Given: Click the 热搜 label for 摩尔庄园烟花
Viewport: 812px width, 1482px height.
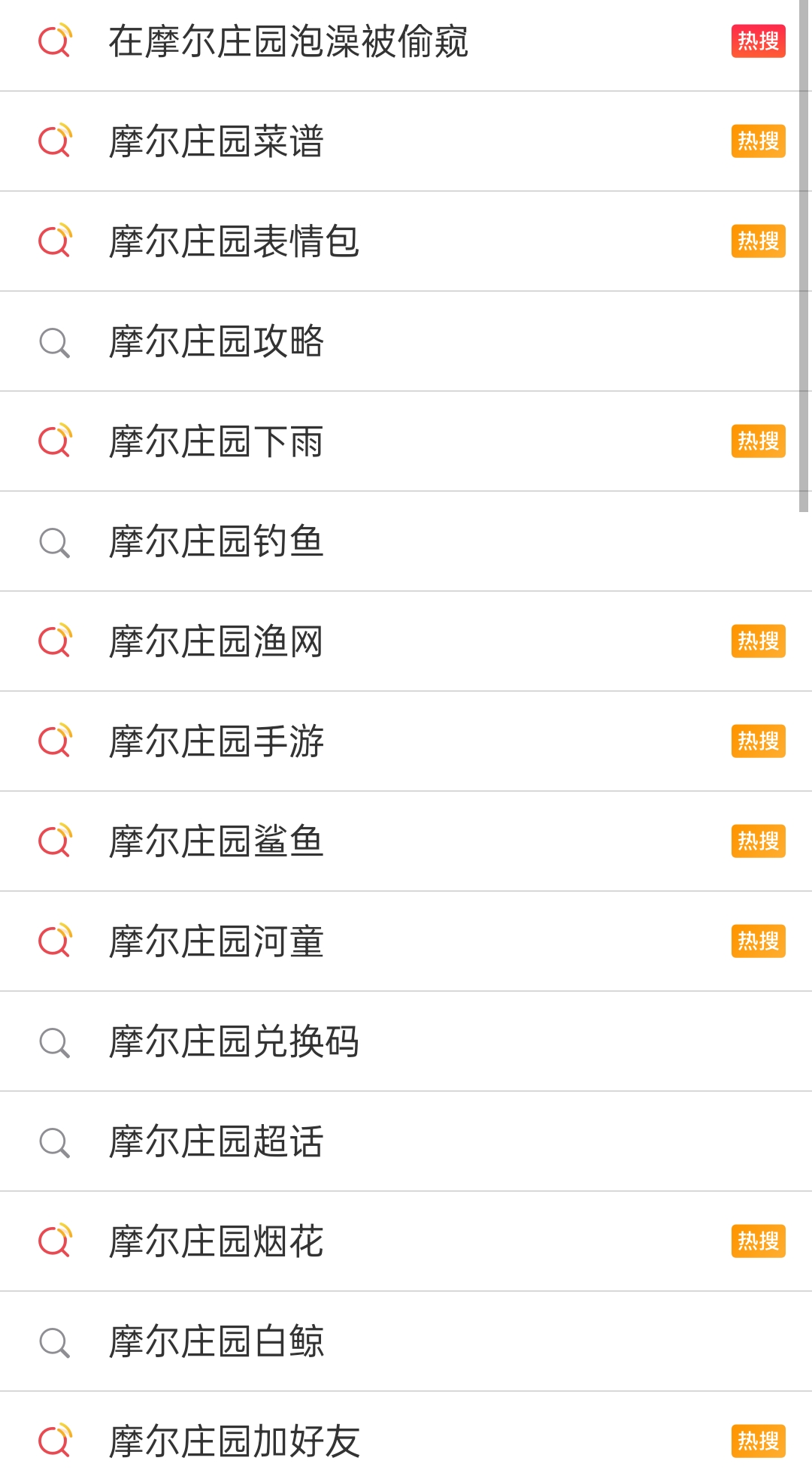Looking at the screenshot, I should [758, 1241].
